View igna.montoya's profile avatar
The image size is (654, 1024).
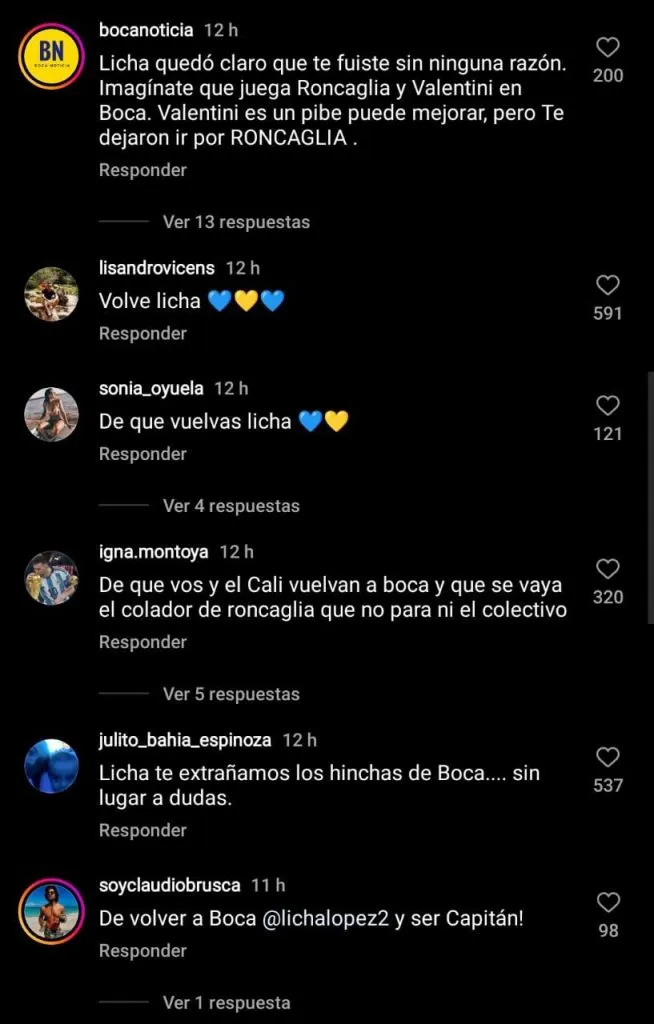51,578
